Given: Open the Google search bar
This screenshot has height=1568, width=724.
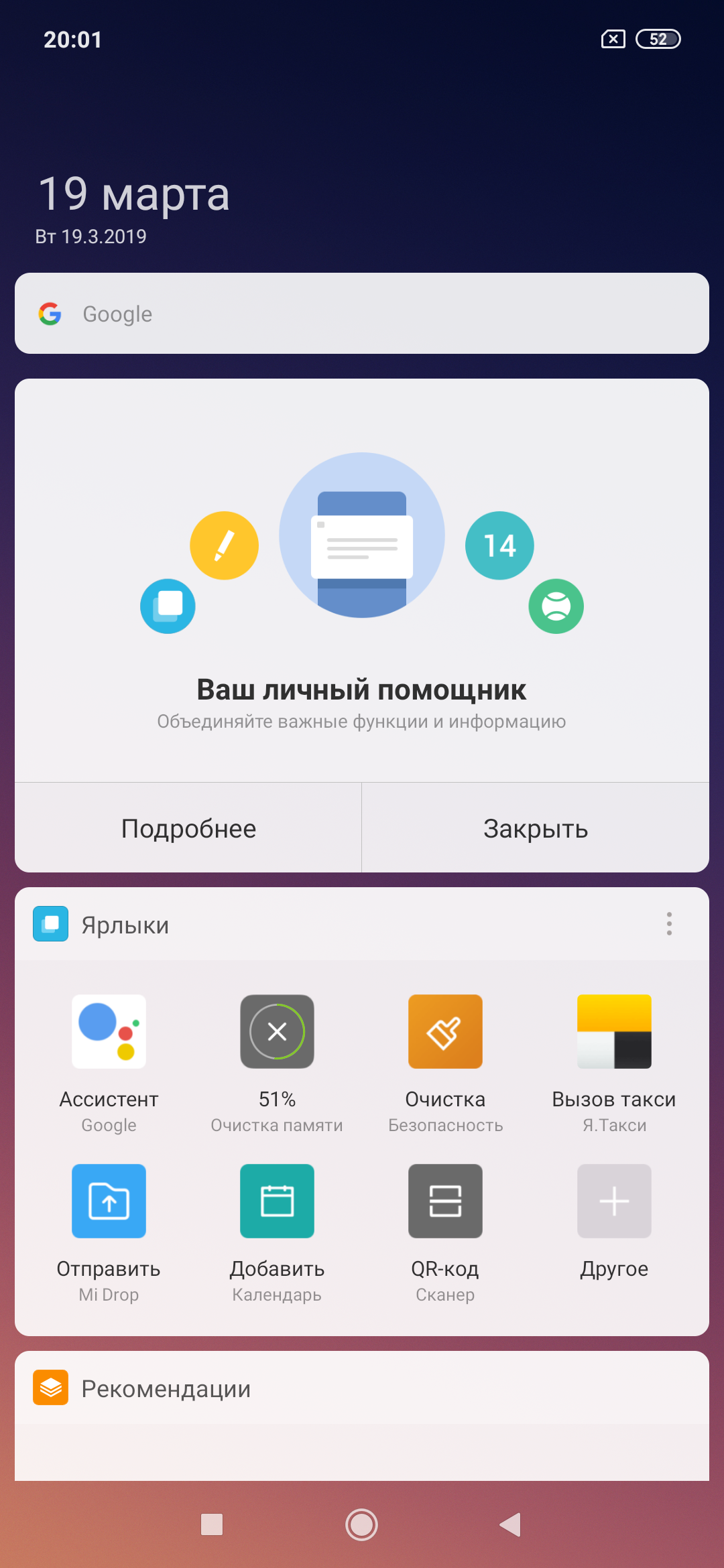Looking at the screenshot, I should [x=362, y=314].
